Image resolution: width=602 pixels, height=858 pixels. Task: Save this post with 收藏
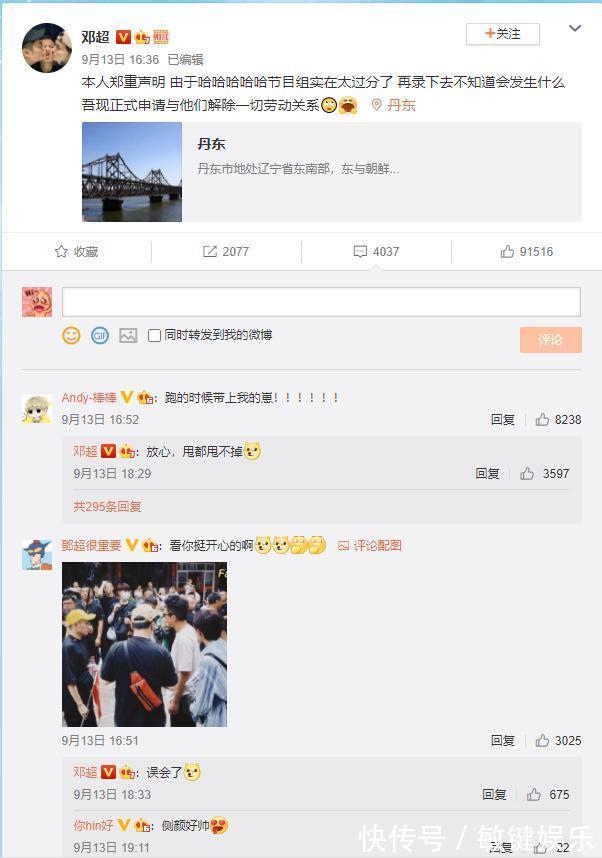pyautogui.click(x=76, y=252)
